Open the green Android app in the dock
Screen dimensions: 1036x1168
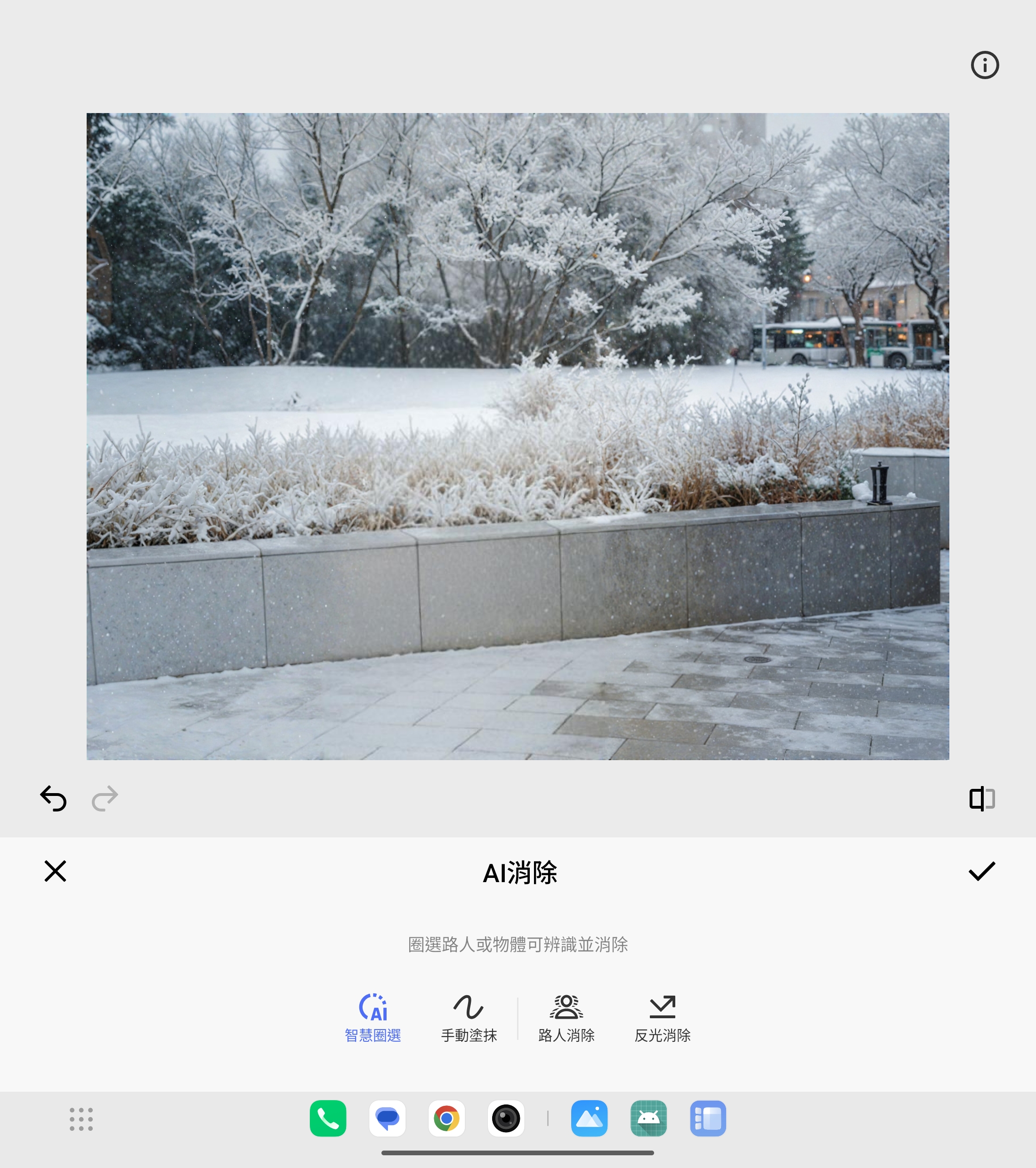pos(648,1118)
